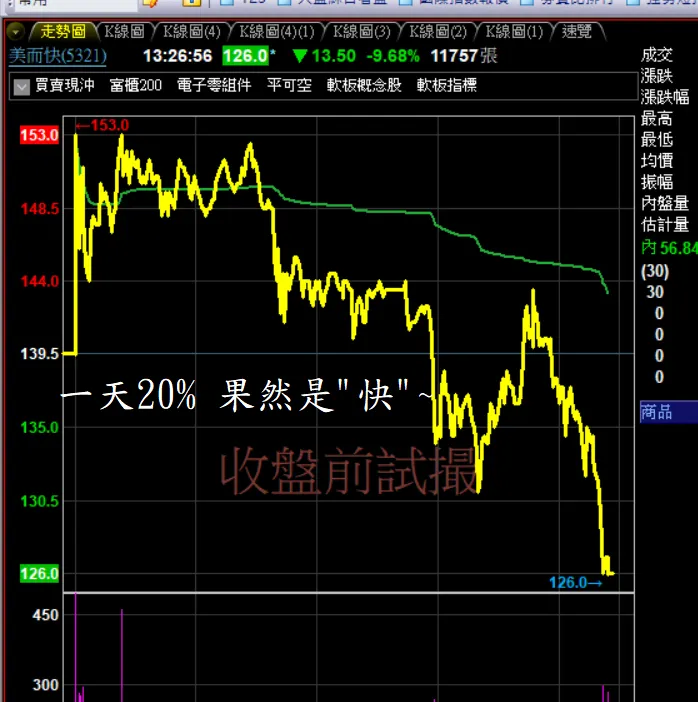Open the K線圖(1) tab

click(514, 31)
